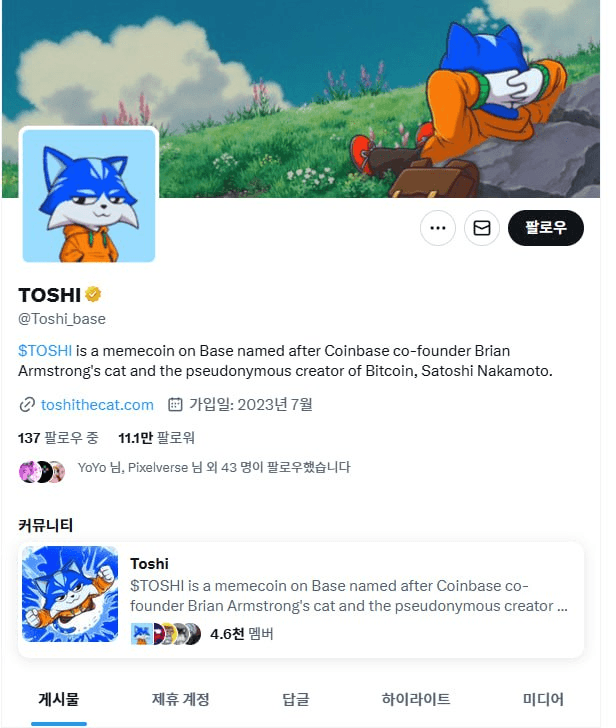This screenshot has height=728, width=616.
Task: Switch to the 미디어 tab
Action: click(x=543, y=699)
